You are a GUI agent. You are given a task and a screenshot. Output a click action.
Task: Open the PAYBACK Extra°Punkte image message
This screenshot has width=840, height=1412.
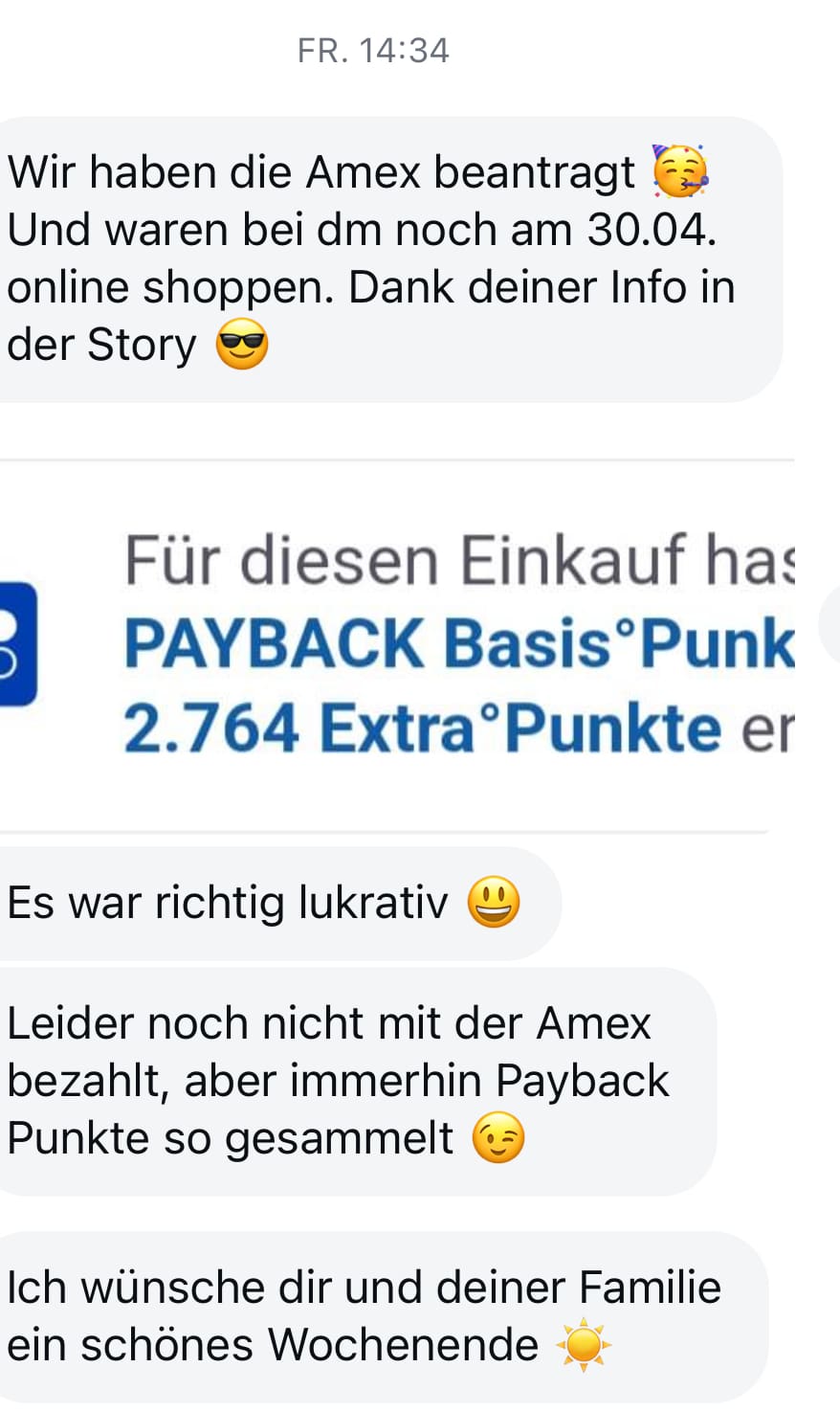click(x=397, y=646)
